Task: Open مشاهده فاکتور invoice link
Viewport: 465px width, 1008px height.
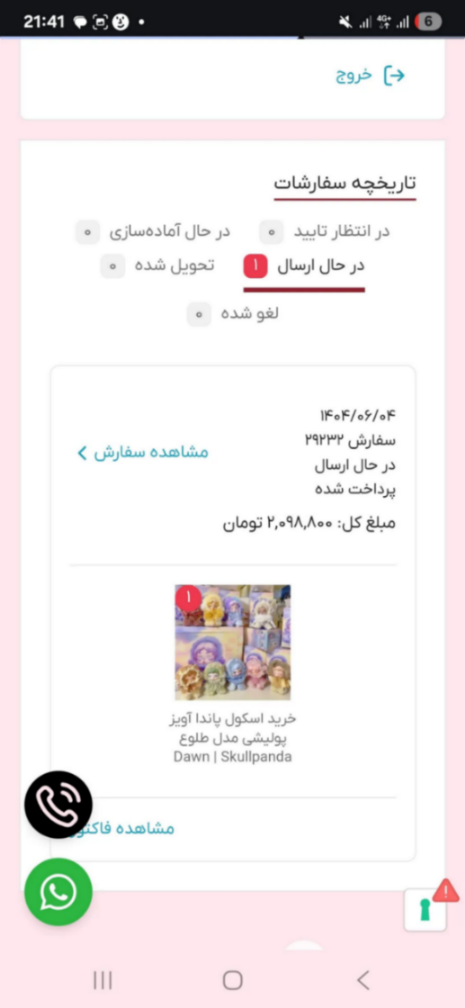Action: [x=132, y=828]
